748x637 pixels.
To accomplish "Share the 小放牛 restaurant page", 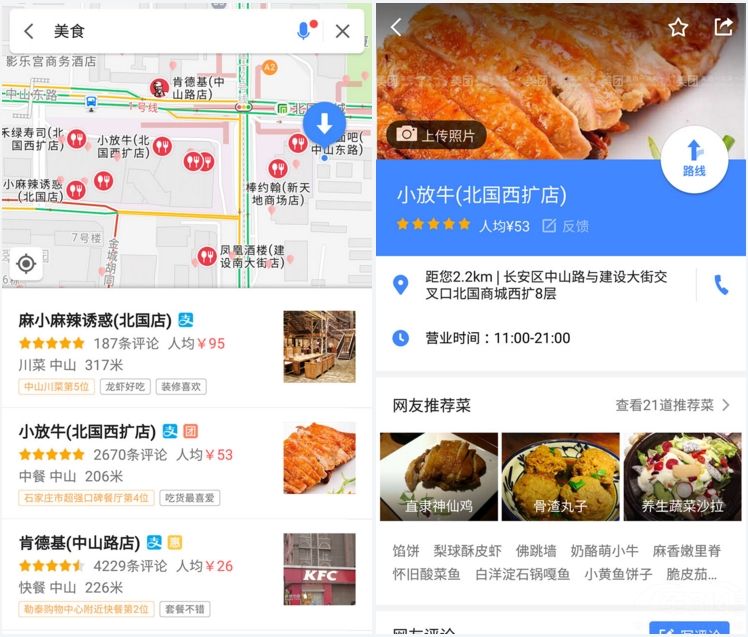I will click(x=724, y=27).
